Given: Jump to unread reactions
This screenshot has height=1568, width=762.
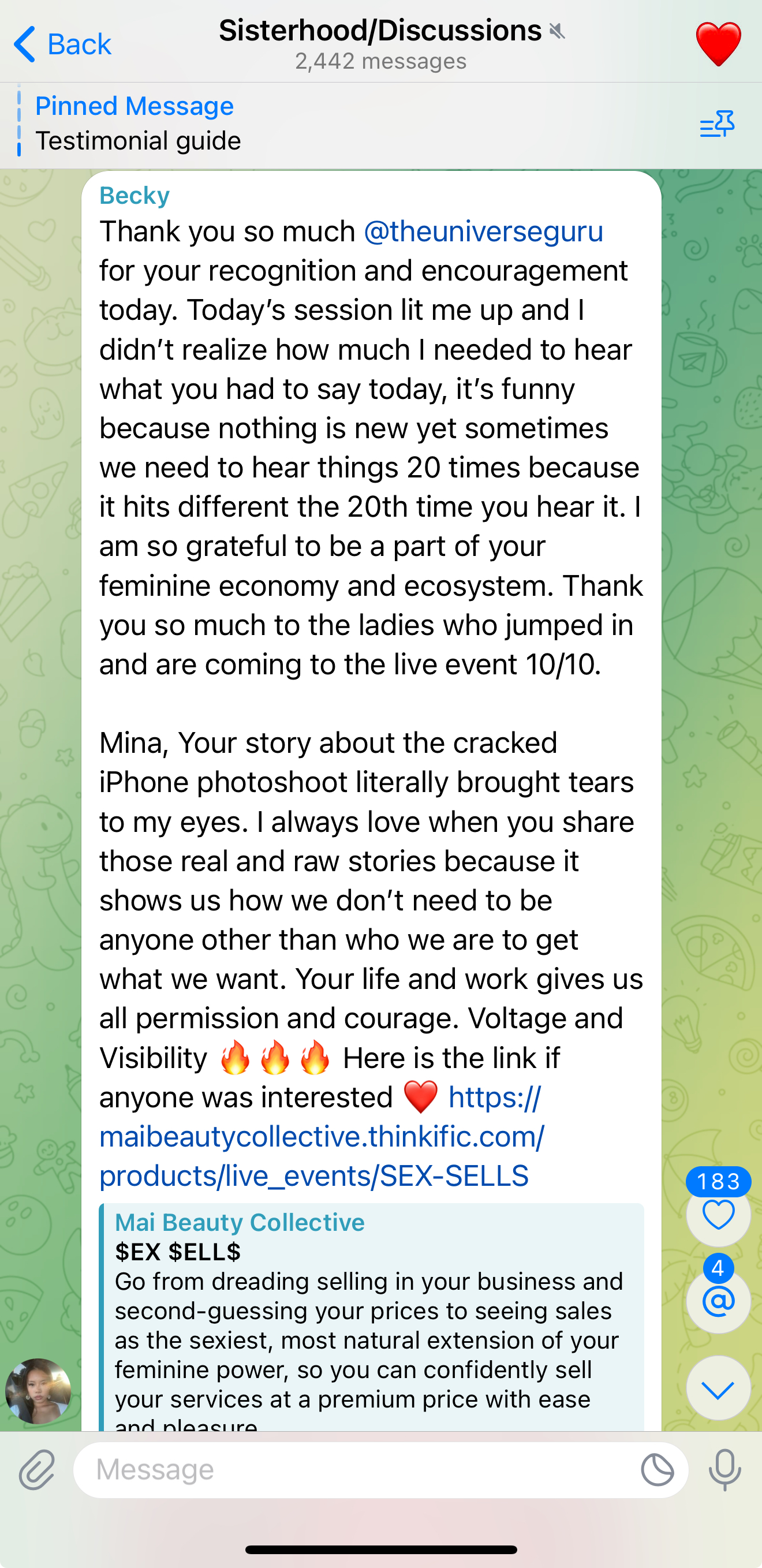Looking at the screenshot, I should [718, 1215].
